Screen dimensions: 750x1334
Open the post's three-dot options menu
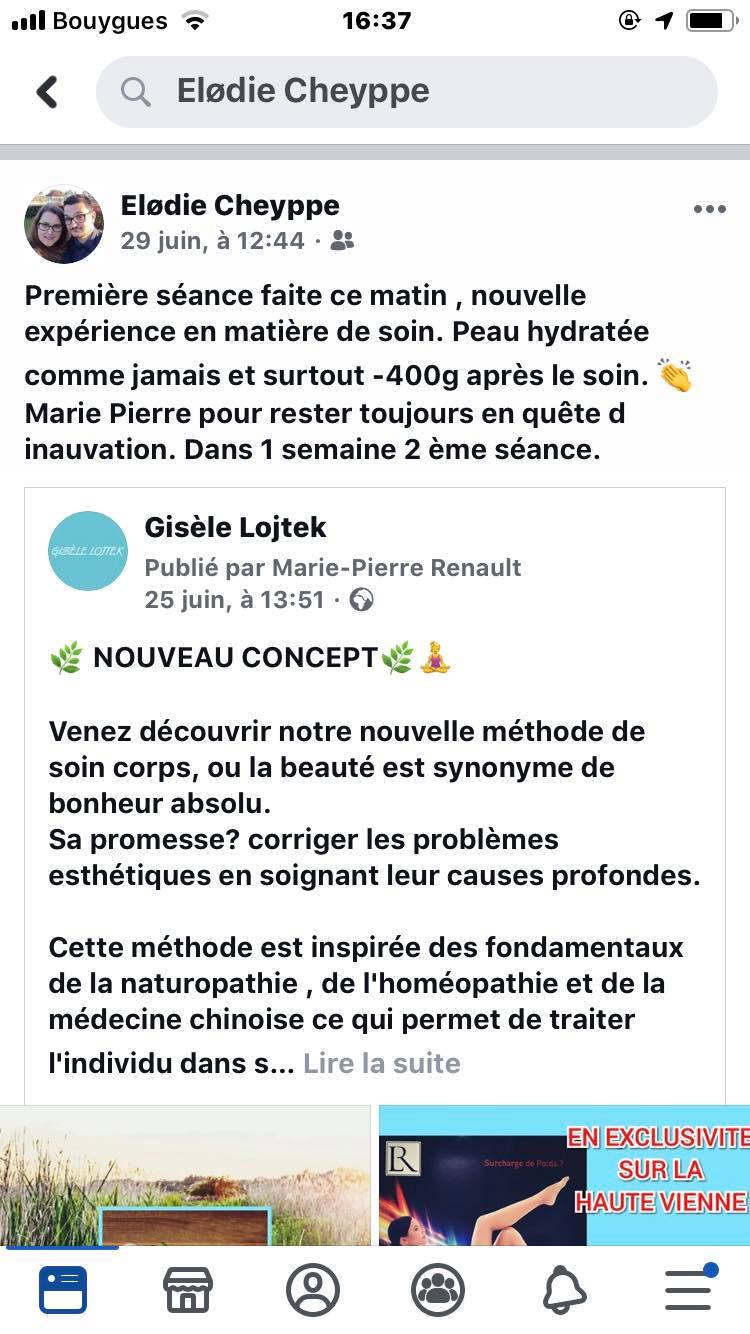coord(709,209)
